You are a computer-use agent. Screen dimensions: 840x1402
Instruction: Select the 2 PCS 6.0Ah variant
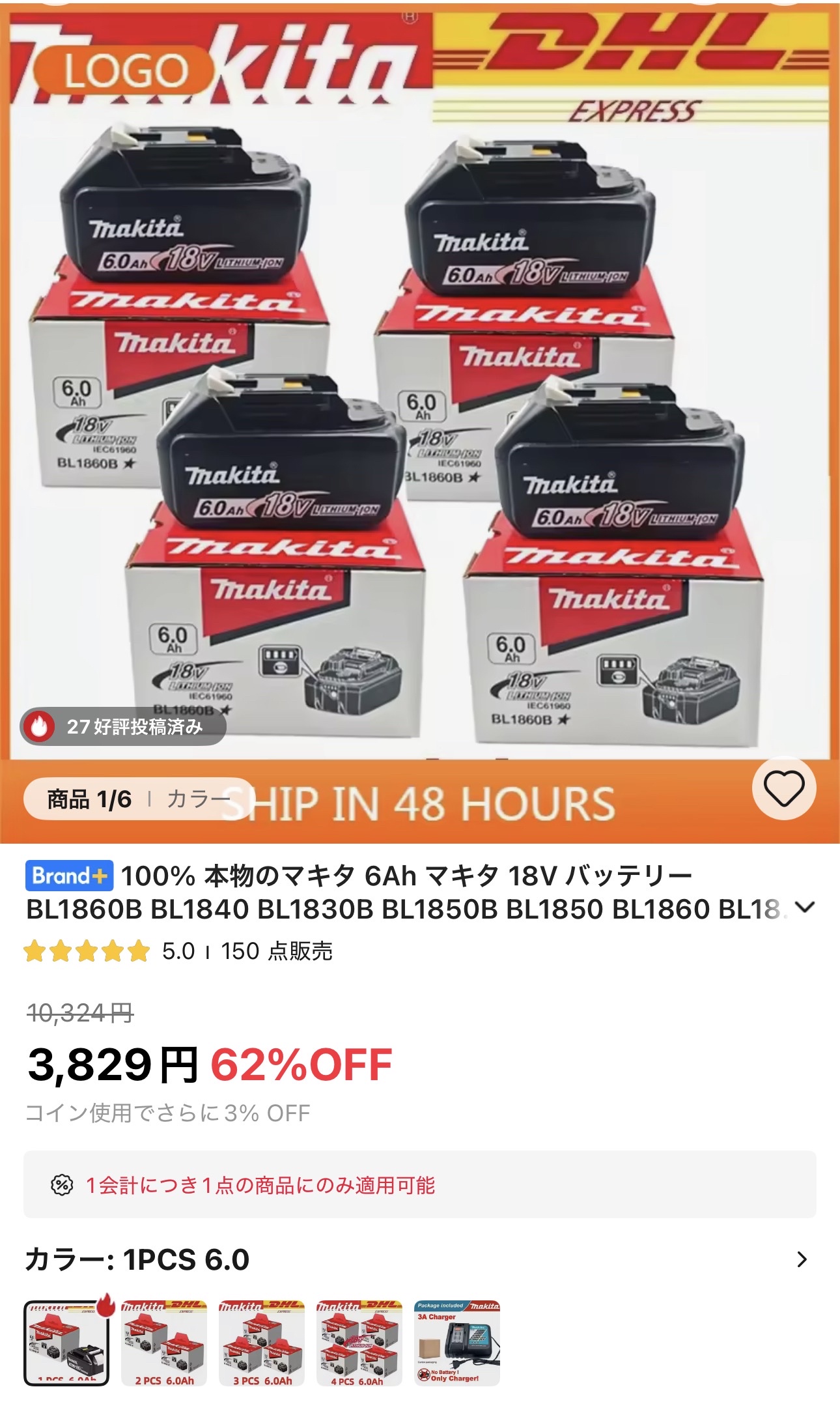pos(164,1343)
